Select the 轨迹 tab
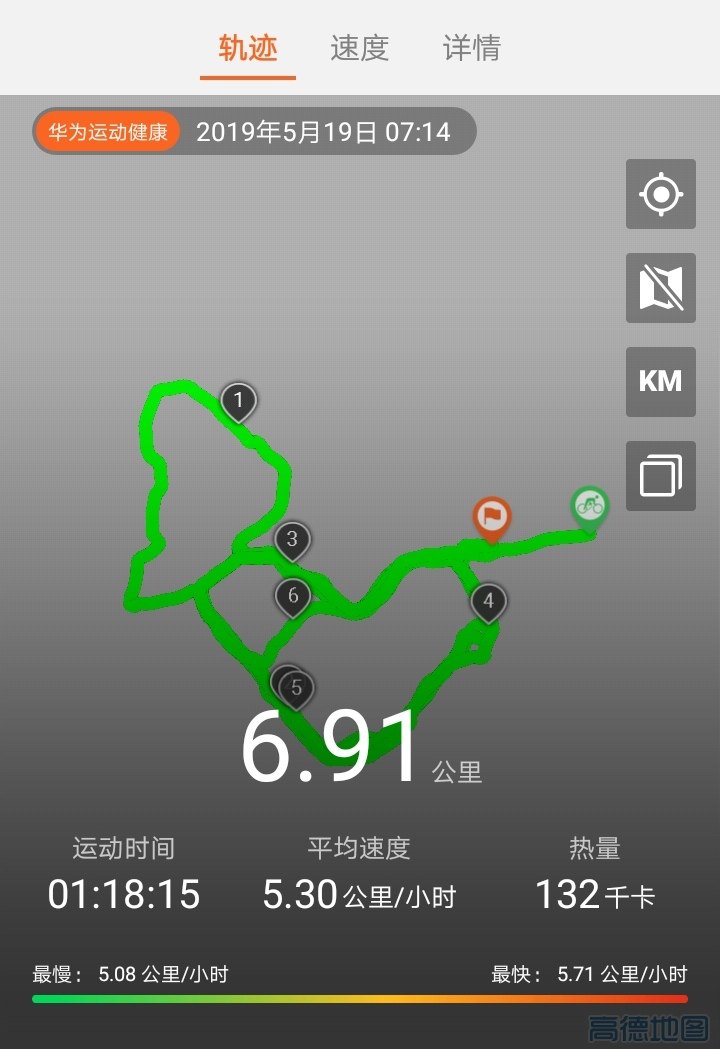720x1049 pixels. pyautogui.click(x=248, y=48)
